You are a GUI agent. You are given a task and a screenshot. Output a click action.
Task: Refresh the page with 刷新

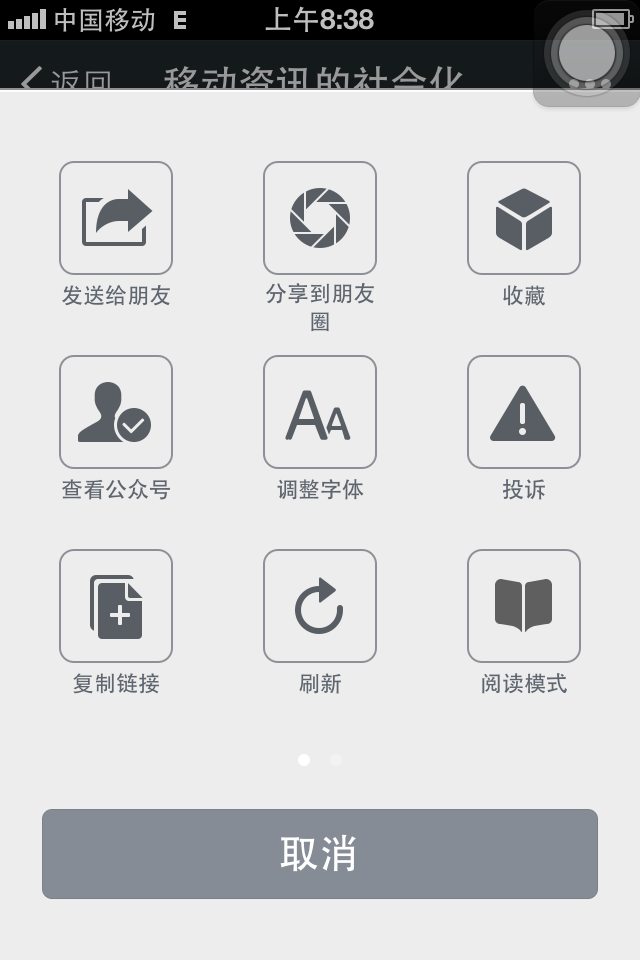click(x=320, y=606)
